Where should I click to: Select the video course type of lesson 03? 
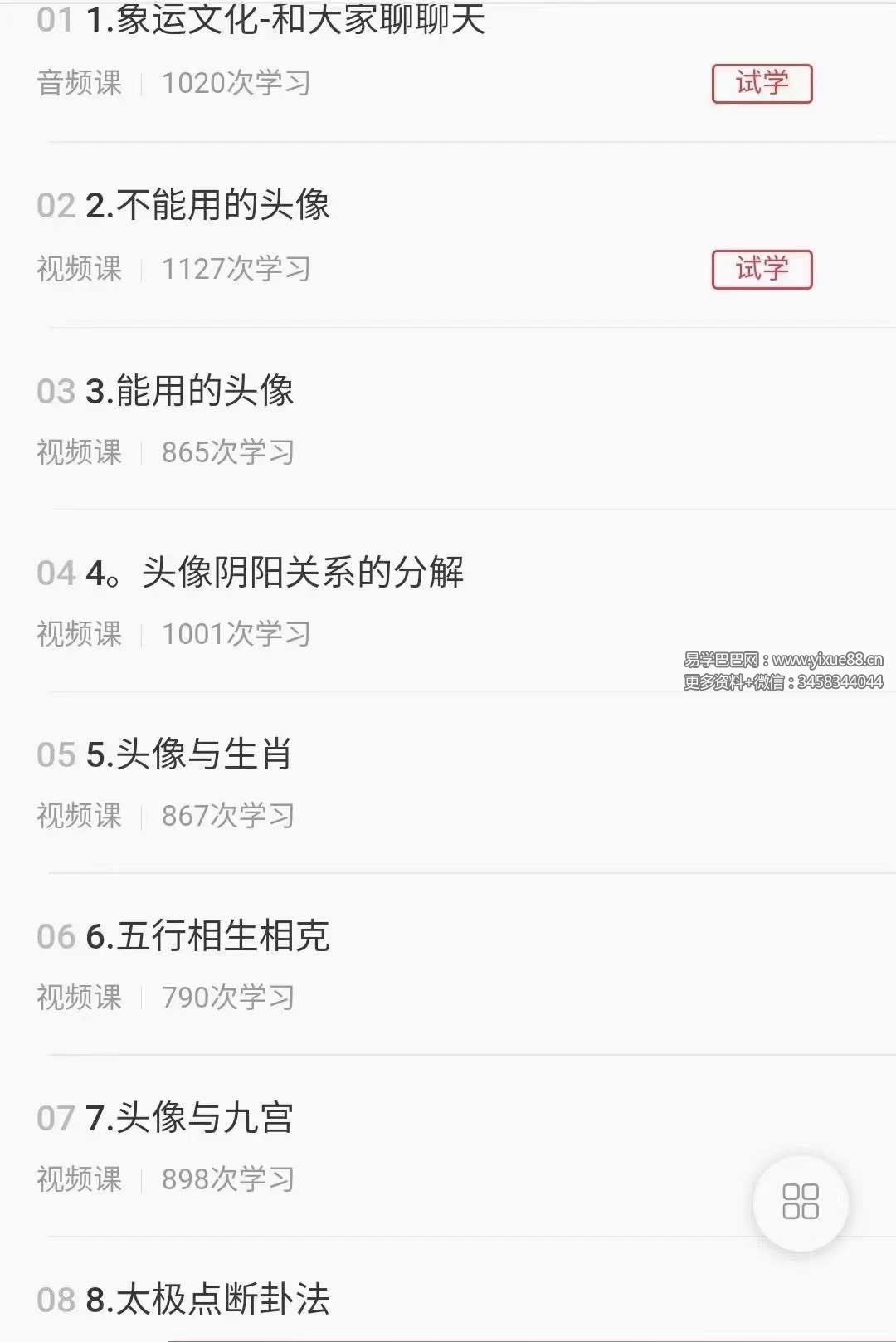point(79,451)
